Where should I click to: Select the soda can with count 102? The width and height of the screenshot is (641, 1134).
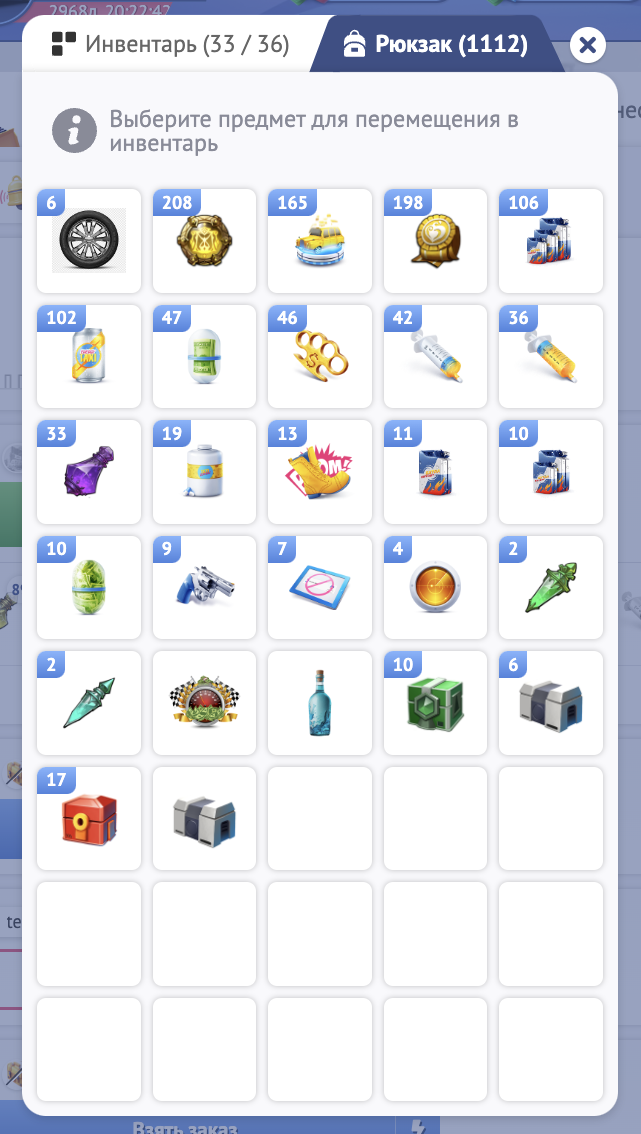pyautogui.click(x=89, y=357)
